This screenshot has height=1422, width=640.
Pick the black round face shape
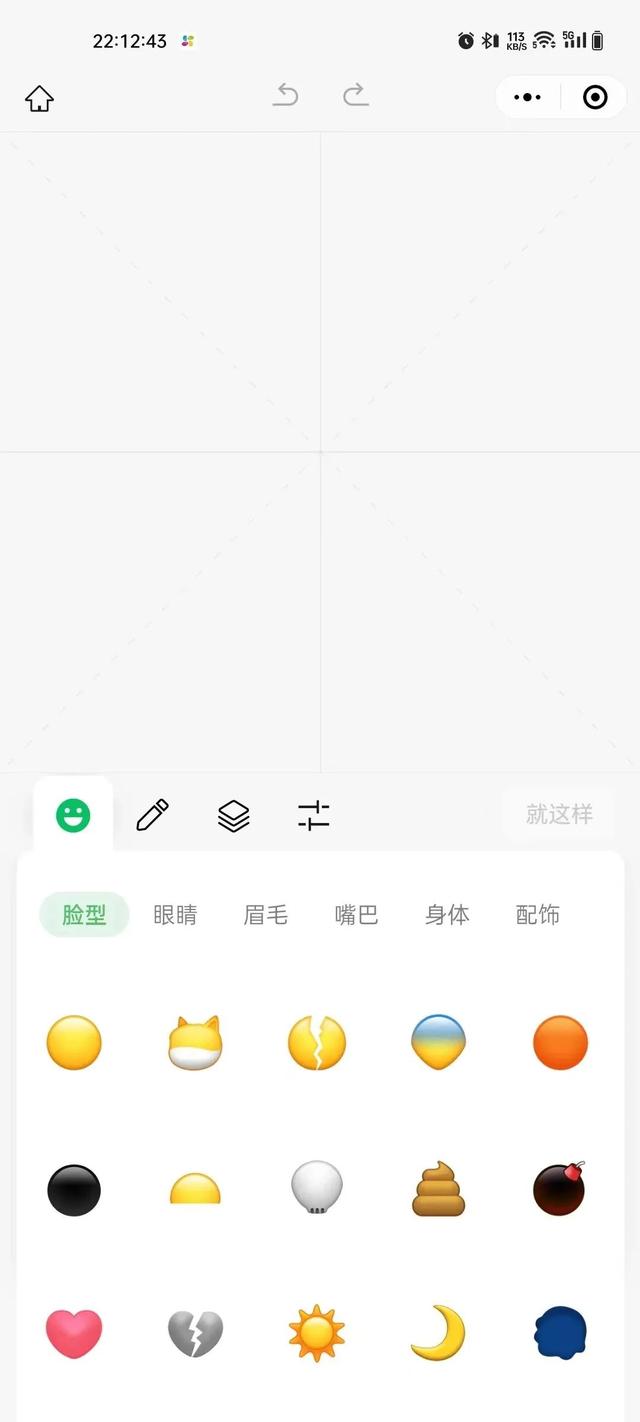[x=74, y=1190]
